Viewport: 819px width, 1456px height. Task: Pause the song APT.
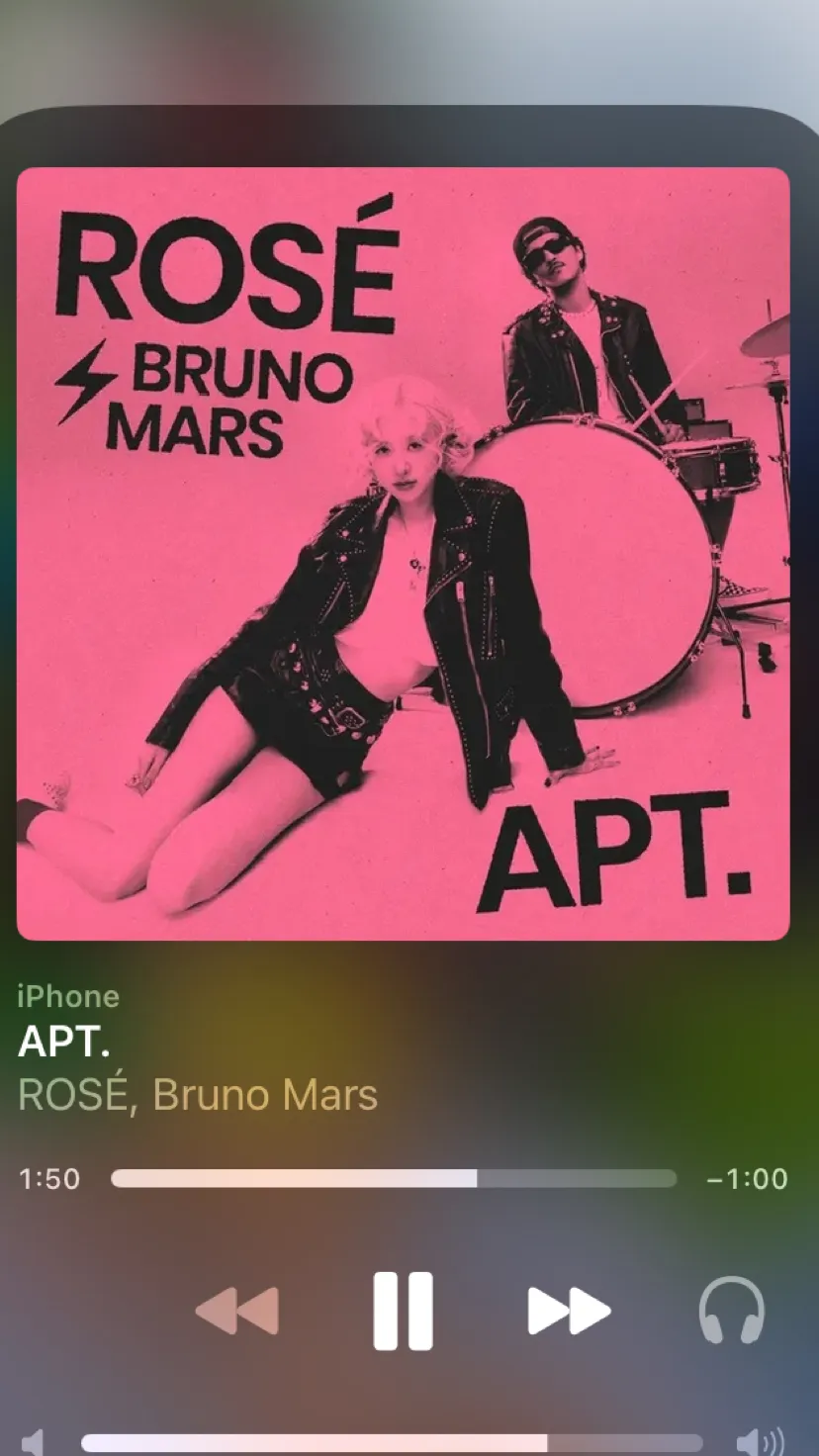coord(403,1311)
